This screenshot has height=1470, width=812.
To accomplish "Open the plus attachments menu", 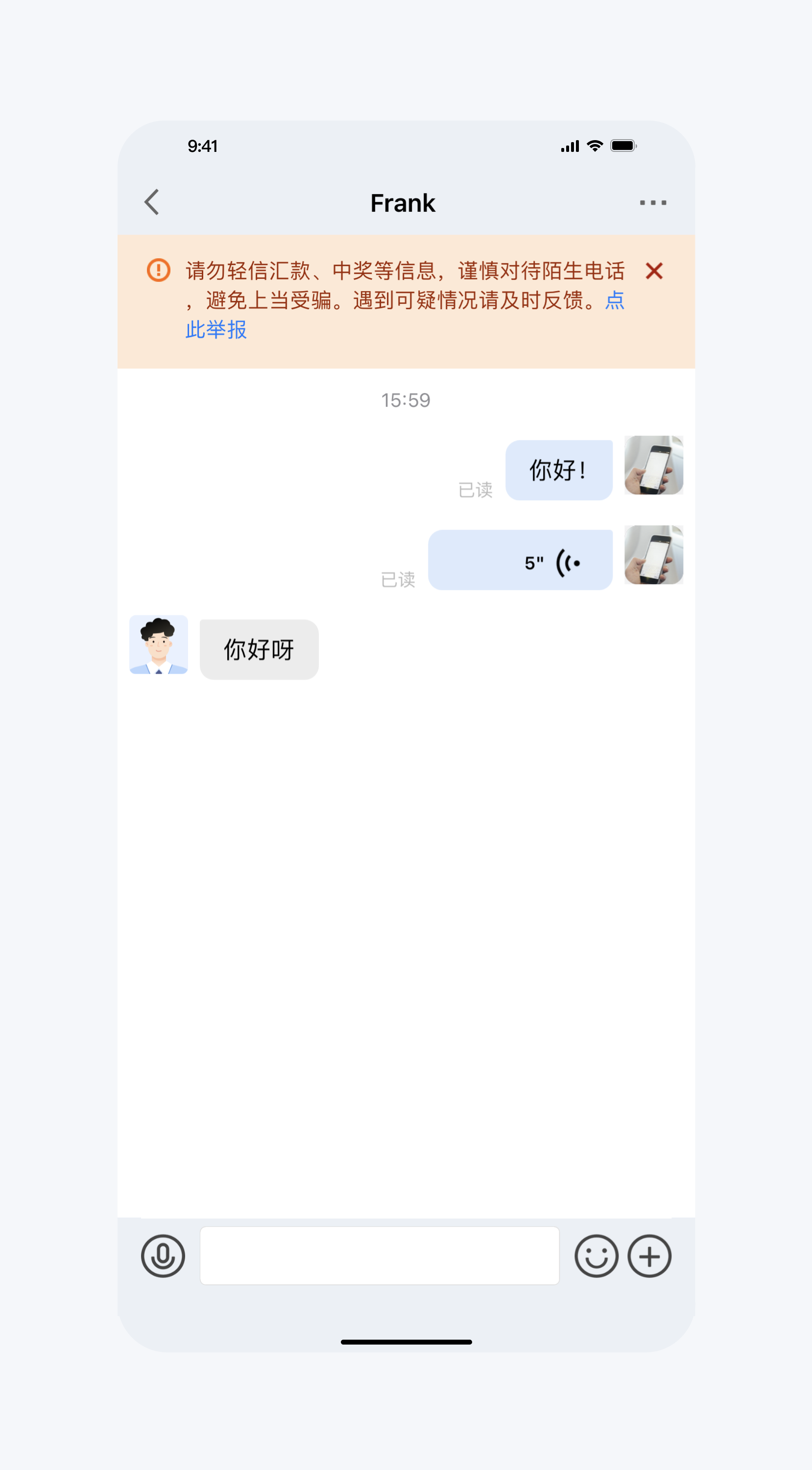I will [649, 1256].
